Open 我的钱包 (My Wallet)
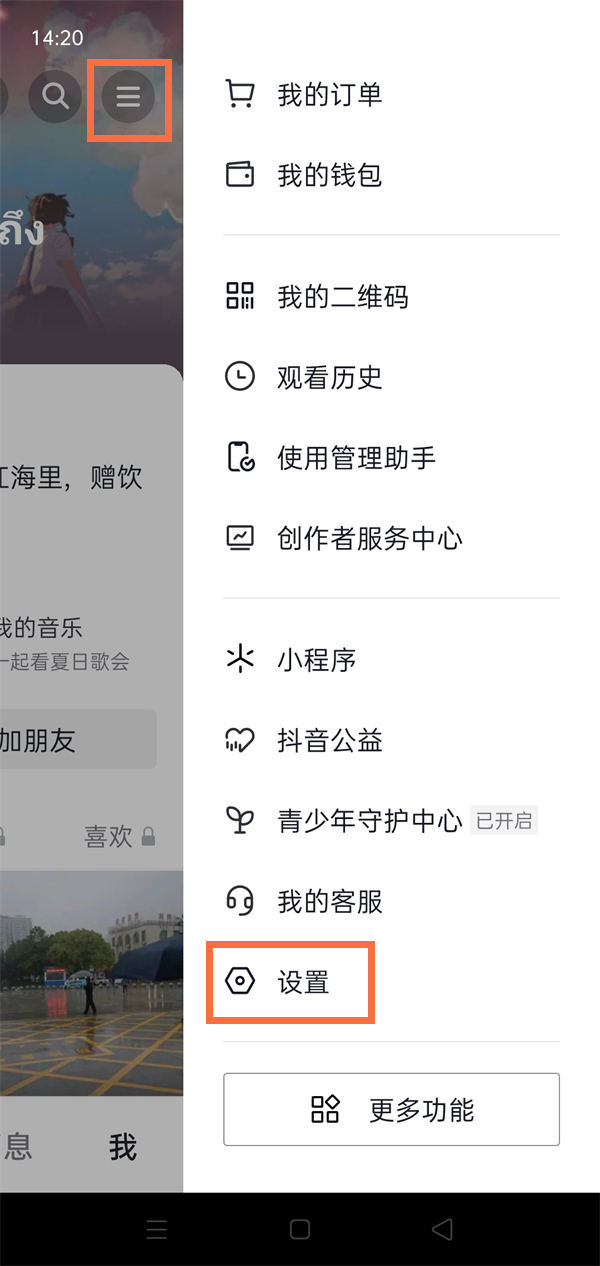This screenshot has width=600, height=1266. pos(330,176)
